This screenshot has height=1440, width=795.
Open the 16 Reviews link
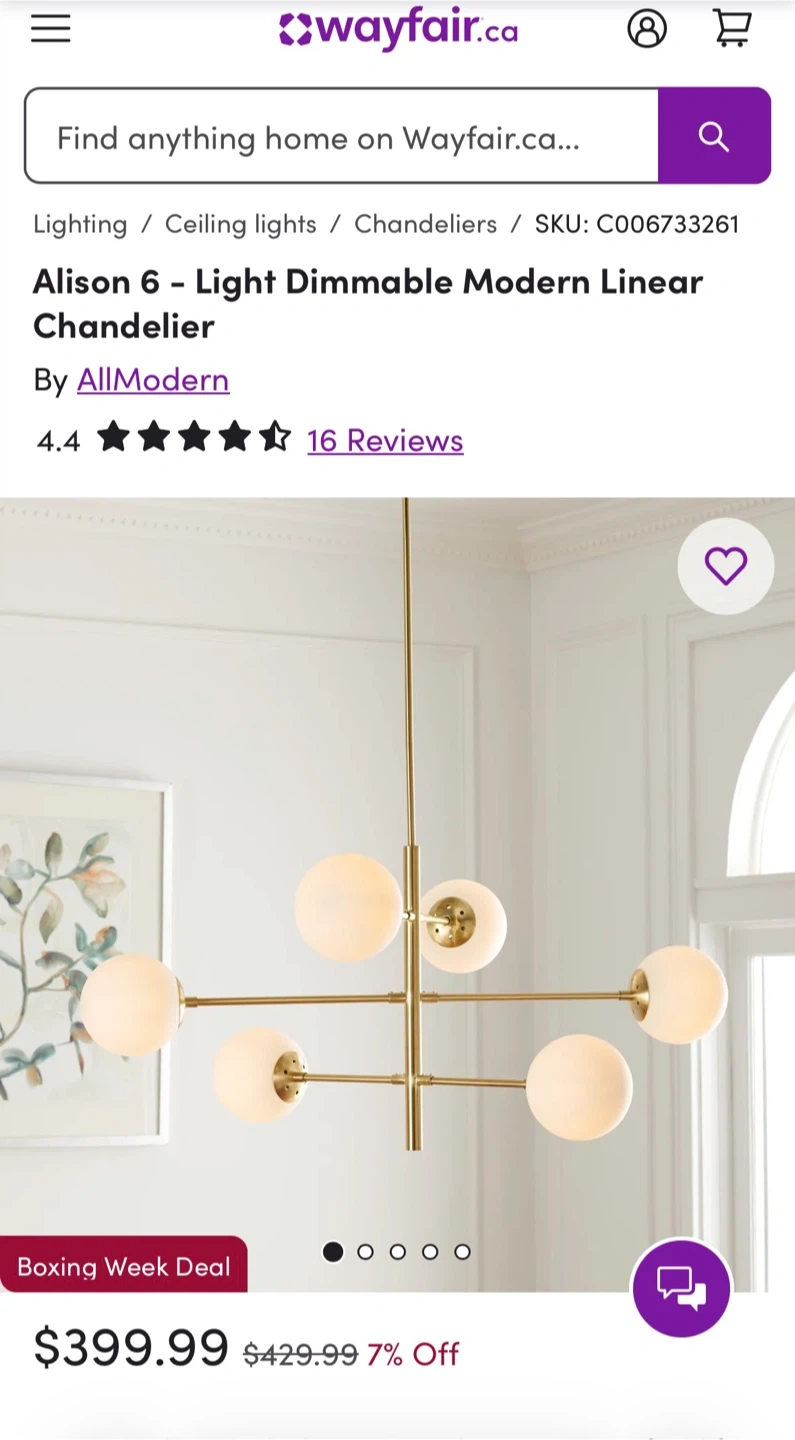click(385, 440)
